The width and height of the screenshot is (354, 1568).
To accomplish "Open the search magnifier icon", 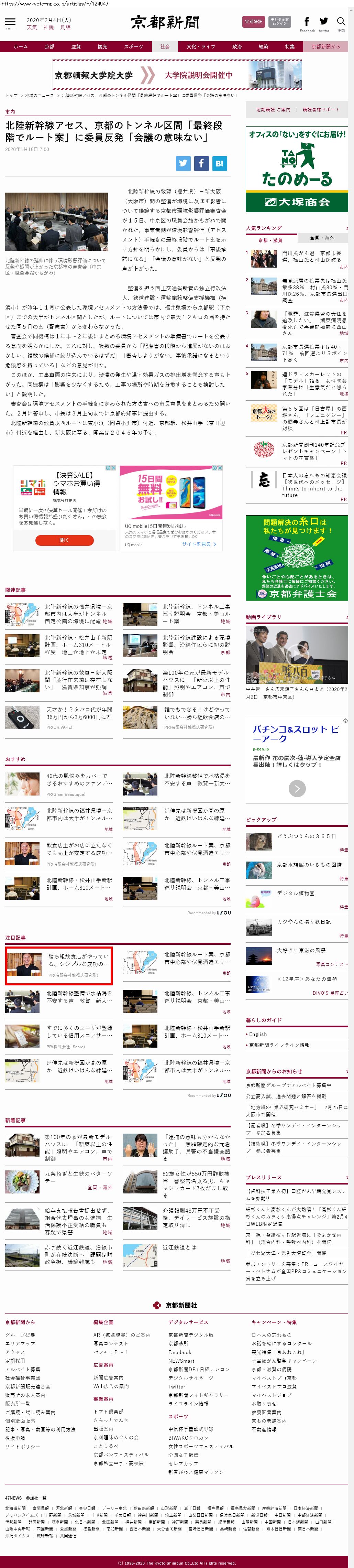I will 341,23.
